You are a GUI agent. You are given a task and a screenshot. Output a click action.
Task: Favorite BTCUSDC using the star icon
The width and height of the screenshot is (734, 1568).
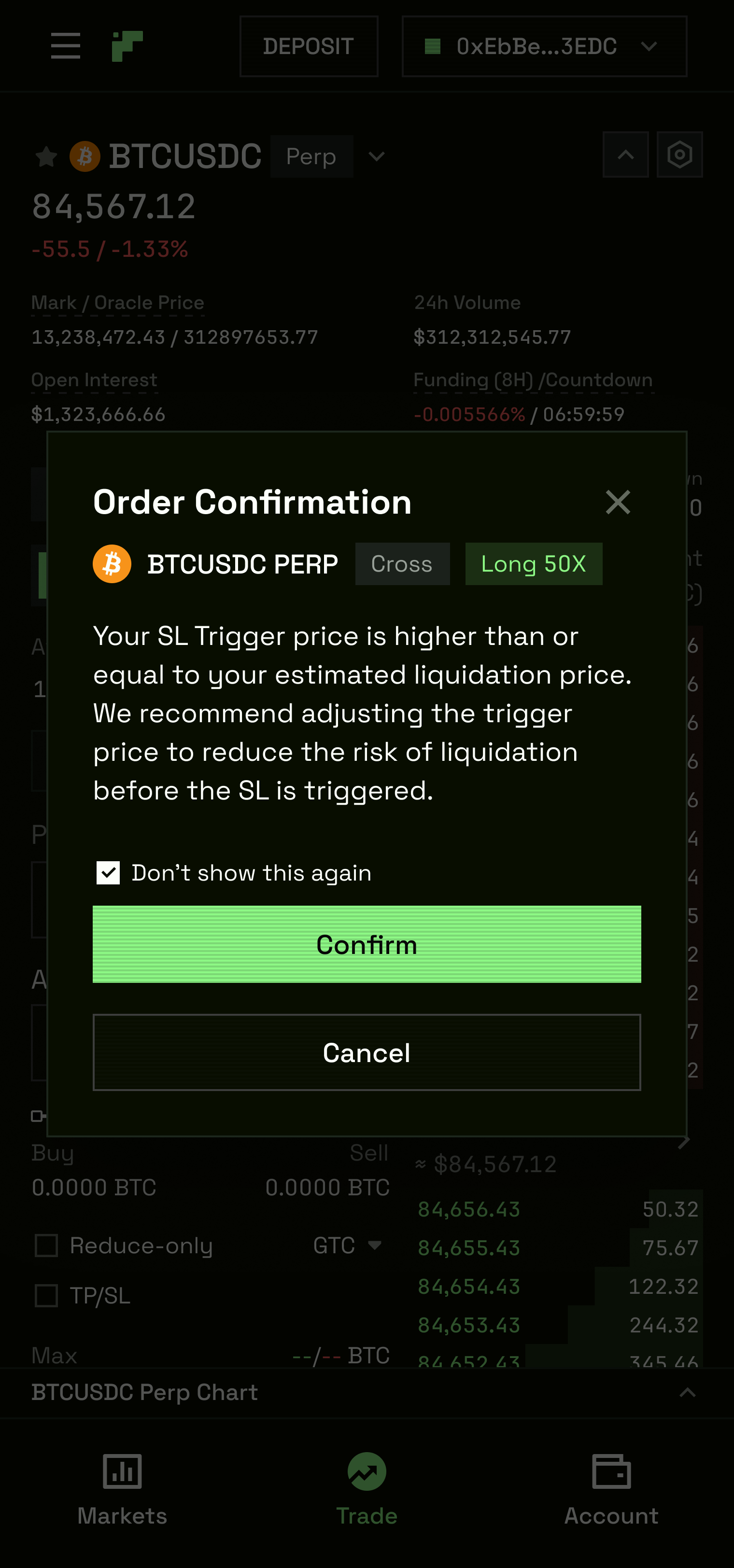(46, 156)
